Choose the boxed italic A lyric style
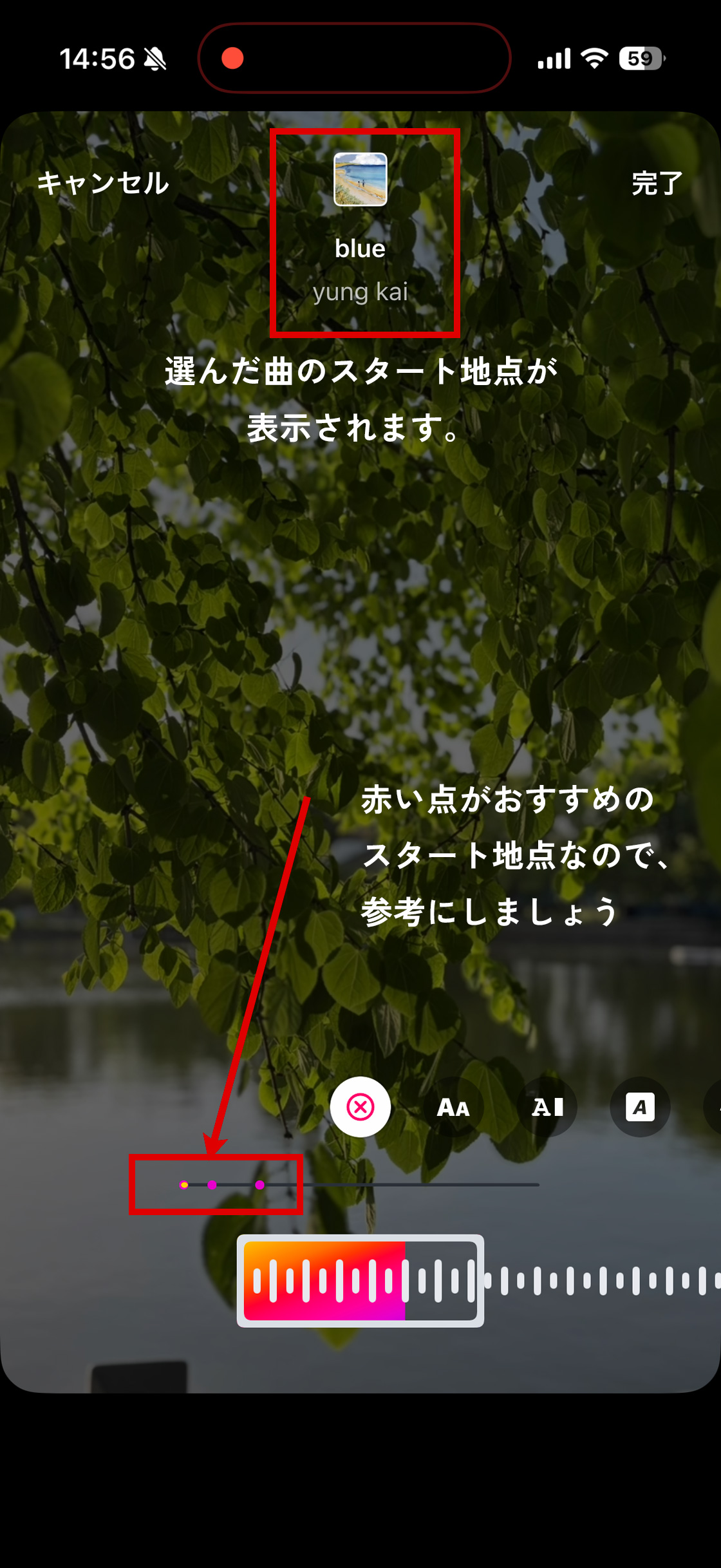 point(640,1107)
